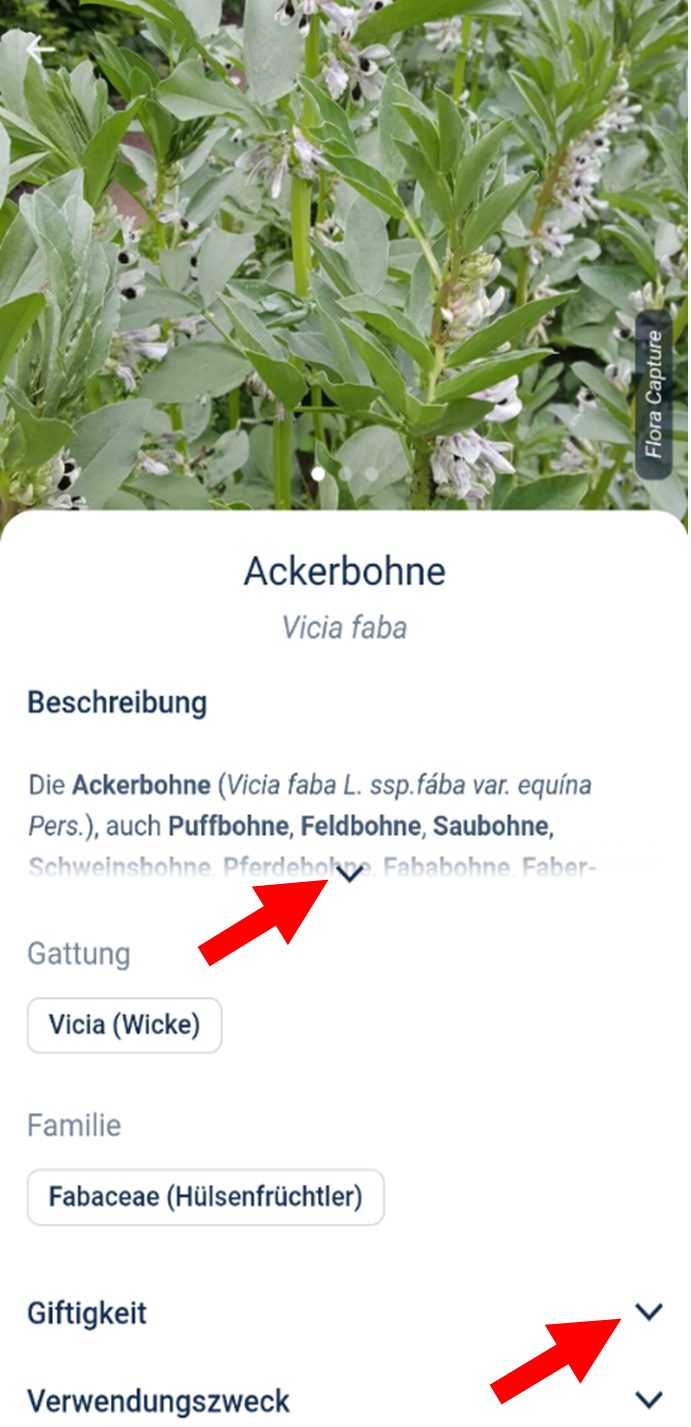This screenshot has width=691, height=1427.
Task: Open the Flora Capture side label
Action: tap(654, 394)
